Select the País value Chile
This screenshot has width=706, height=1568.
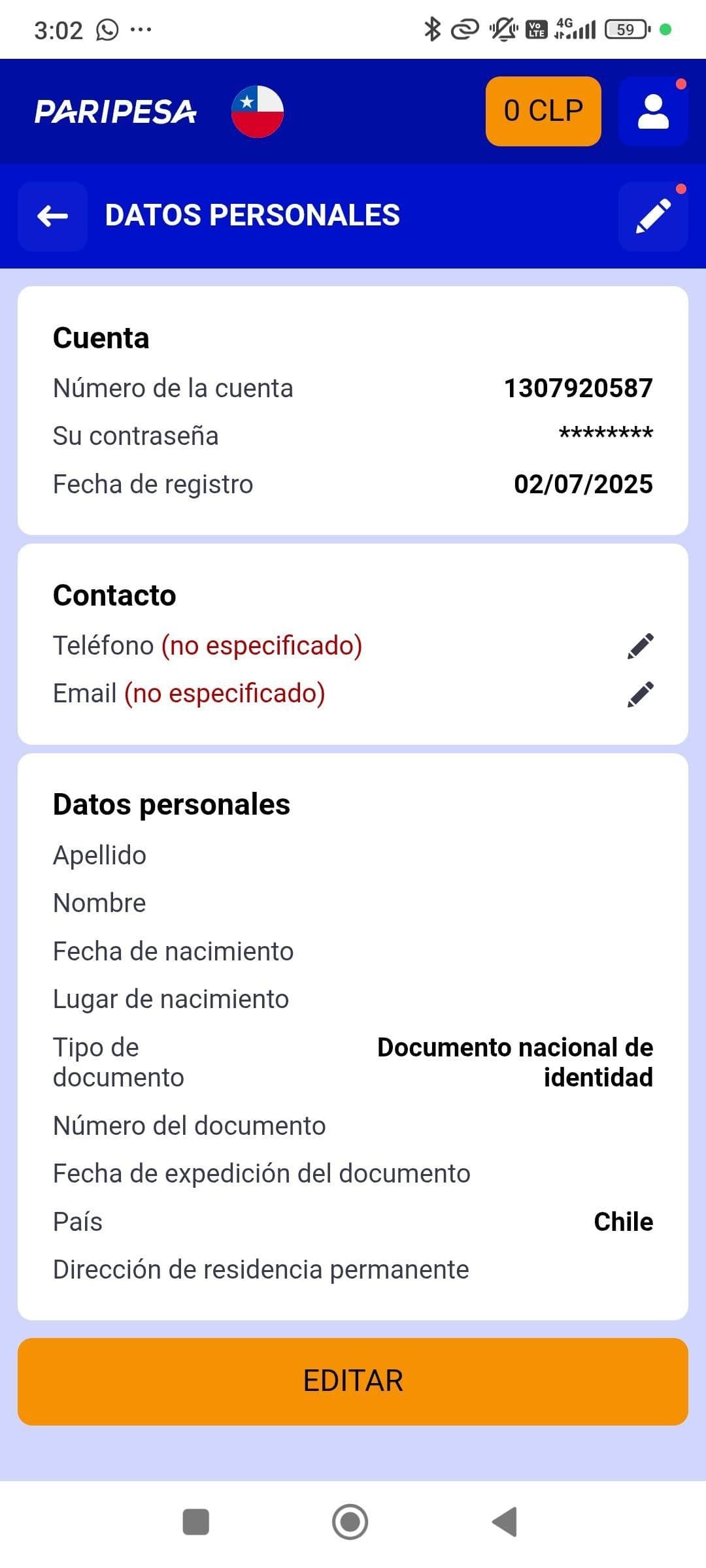click(x=624, y=1220)
